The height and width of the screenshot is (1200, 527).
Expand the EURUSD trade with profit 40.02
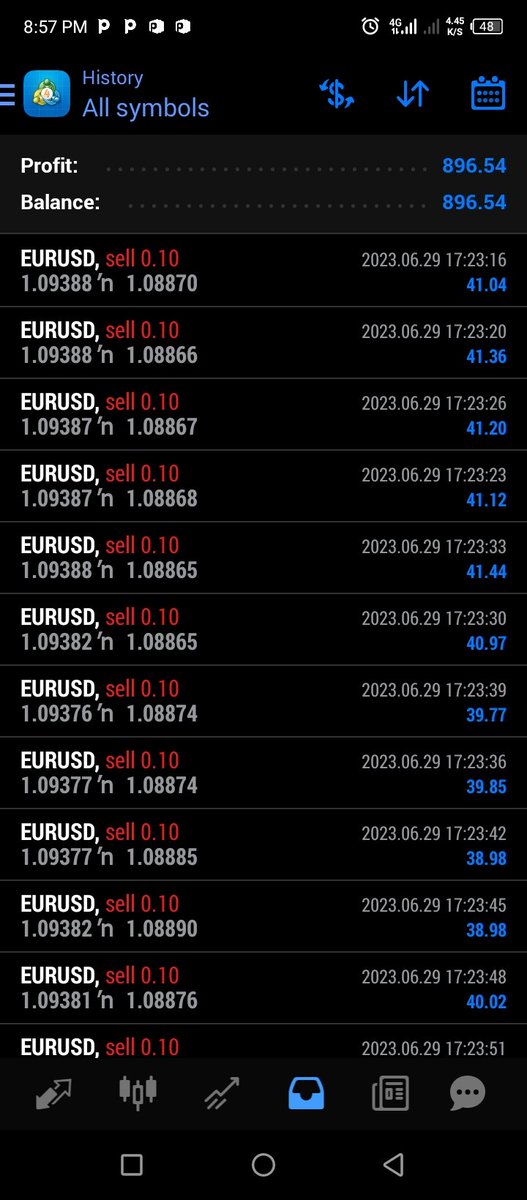click(263, 989)
